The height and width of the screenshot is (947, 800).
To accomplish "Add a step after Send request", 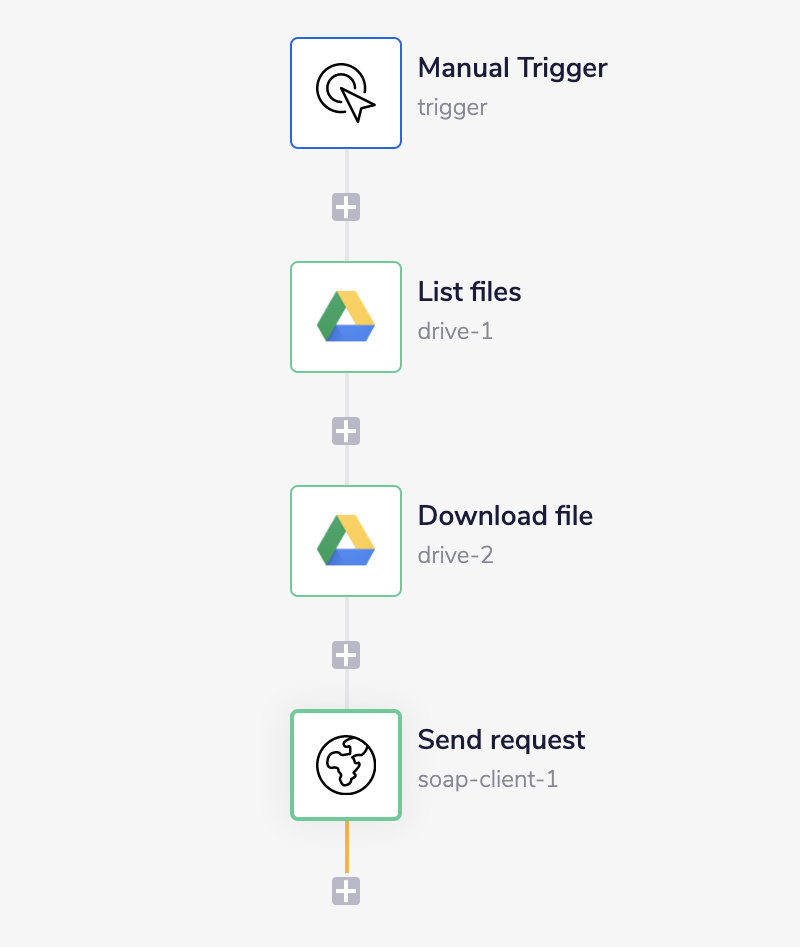I will (346, 891).
